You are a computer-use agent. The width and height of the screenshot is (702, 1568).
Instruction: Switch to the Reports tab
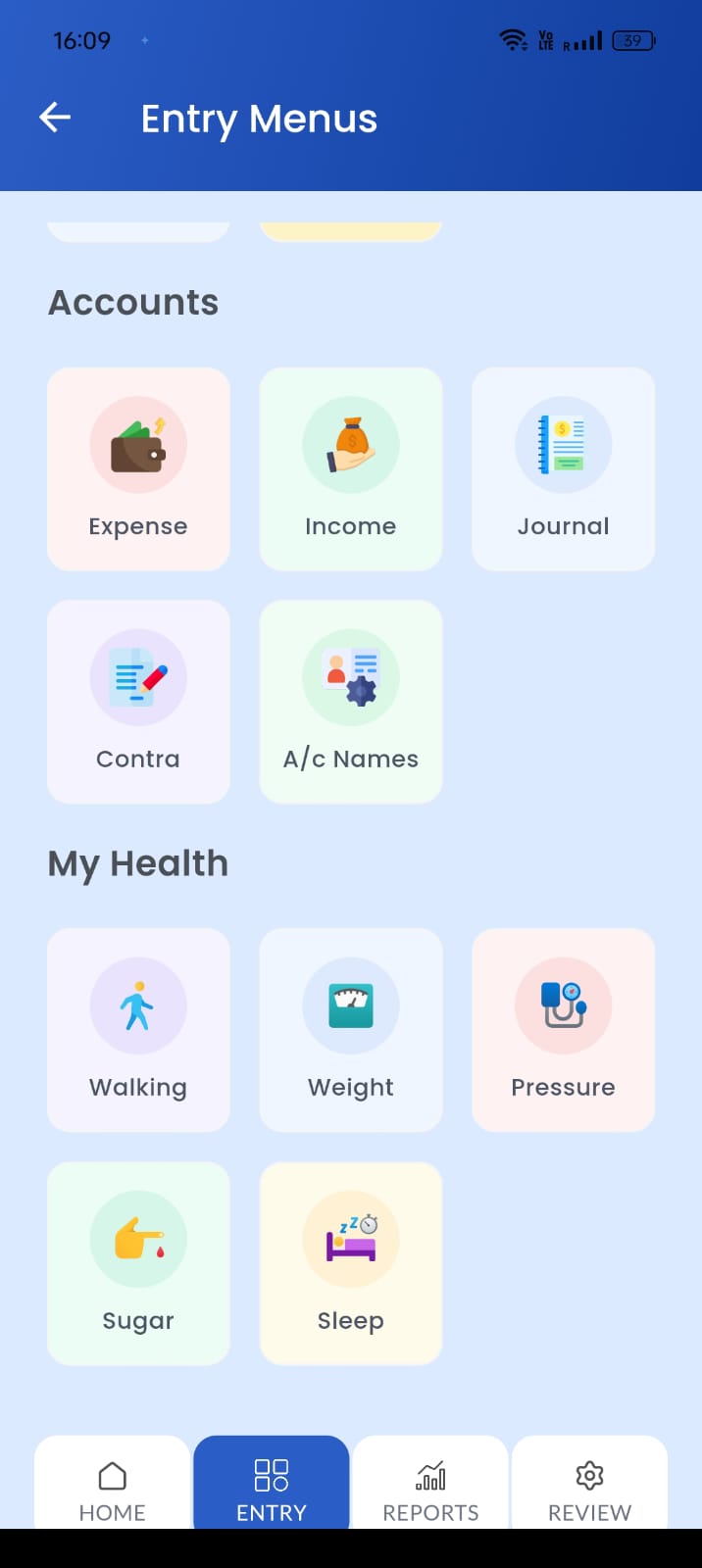click(430, 1490)
